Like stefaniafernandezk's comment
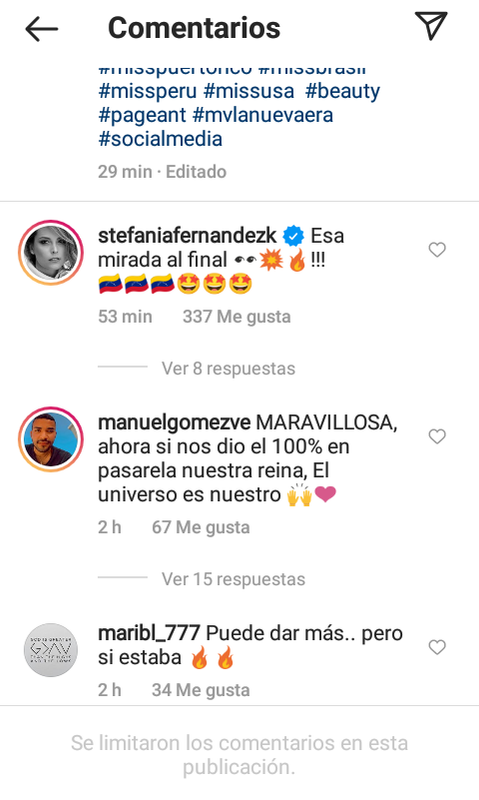This screenshot has height=800, width=479. [437, 249]
